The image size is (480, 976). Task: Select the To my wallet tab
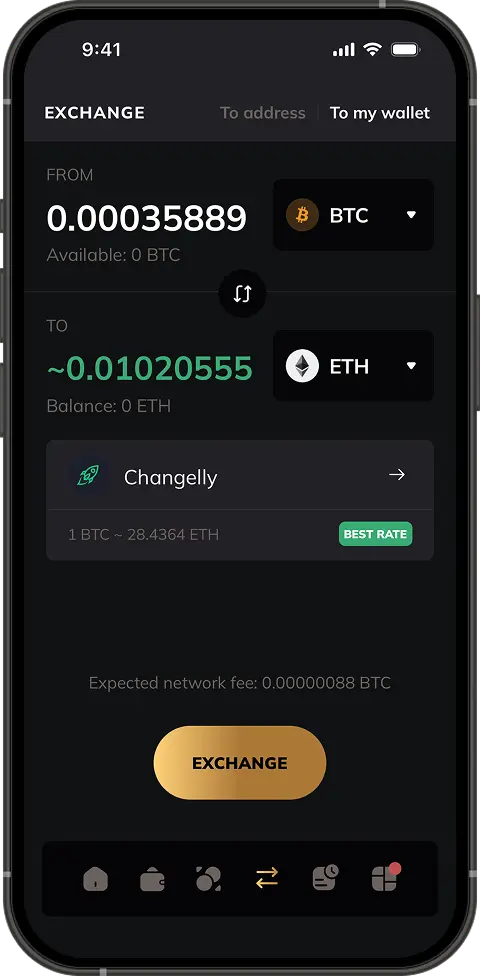pos(380,113)
